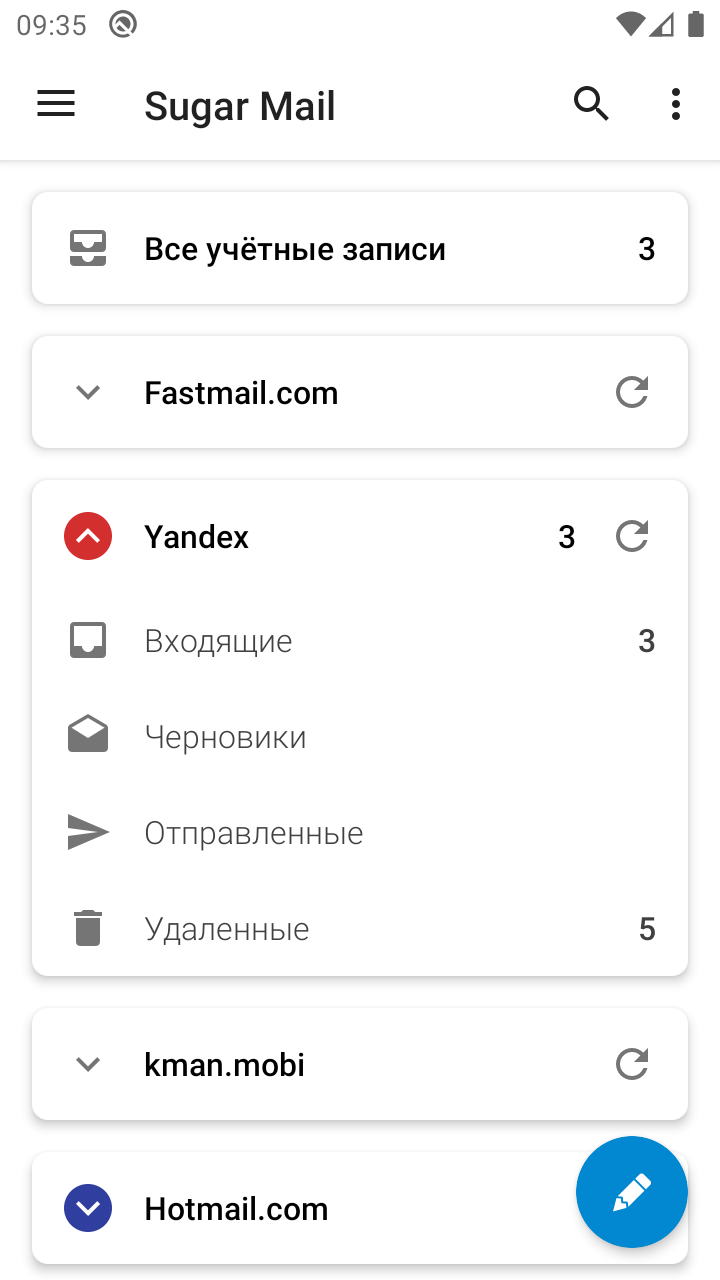Expand the kman.mobi account

pyautogui.click(x=88, y=1065)
